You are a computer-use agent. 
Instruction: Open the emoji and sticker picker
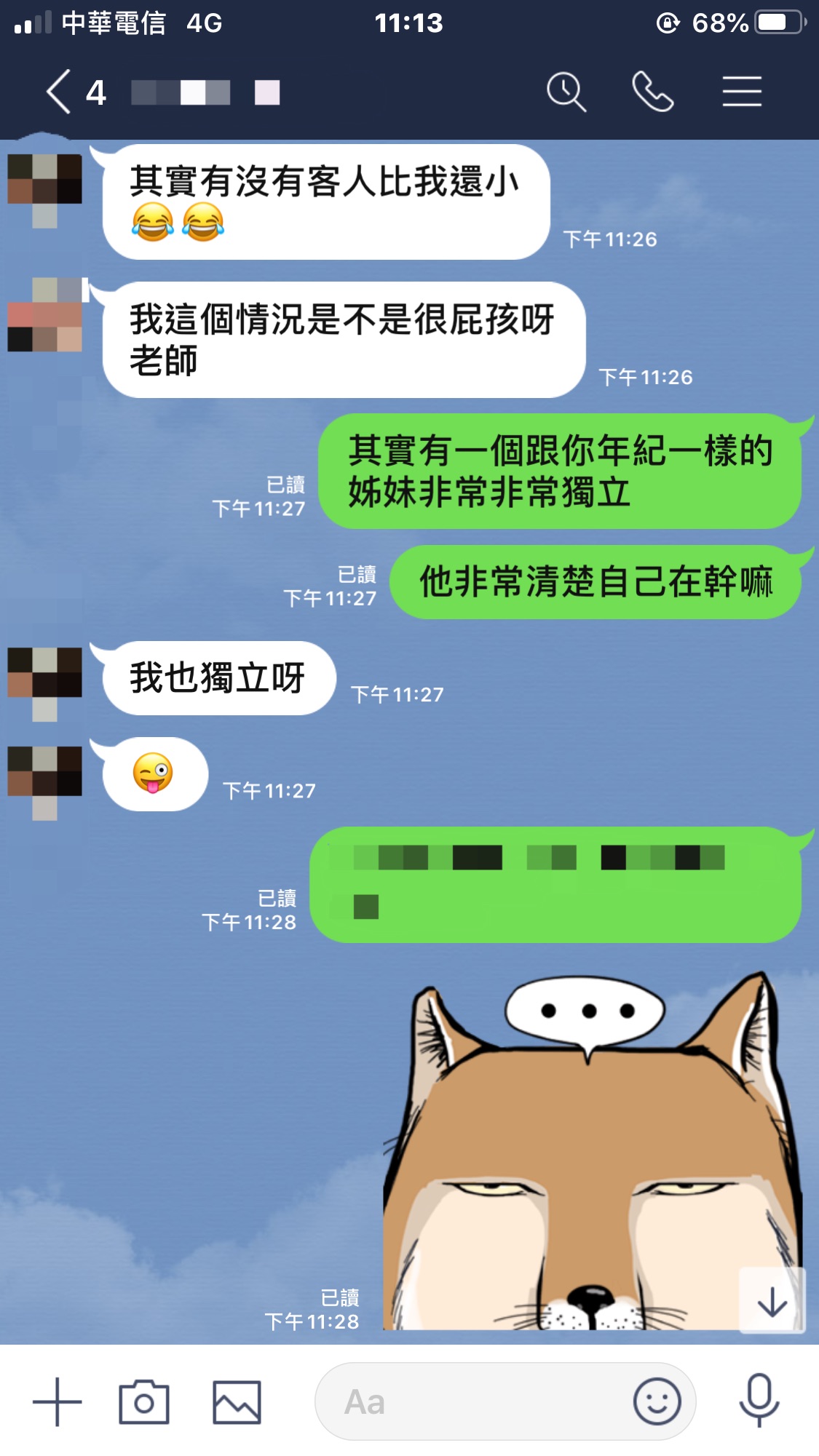(x=657, y=1401)
